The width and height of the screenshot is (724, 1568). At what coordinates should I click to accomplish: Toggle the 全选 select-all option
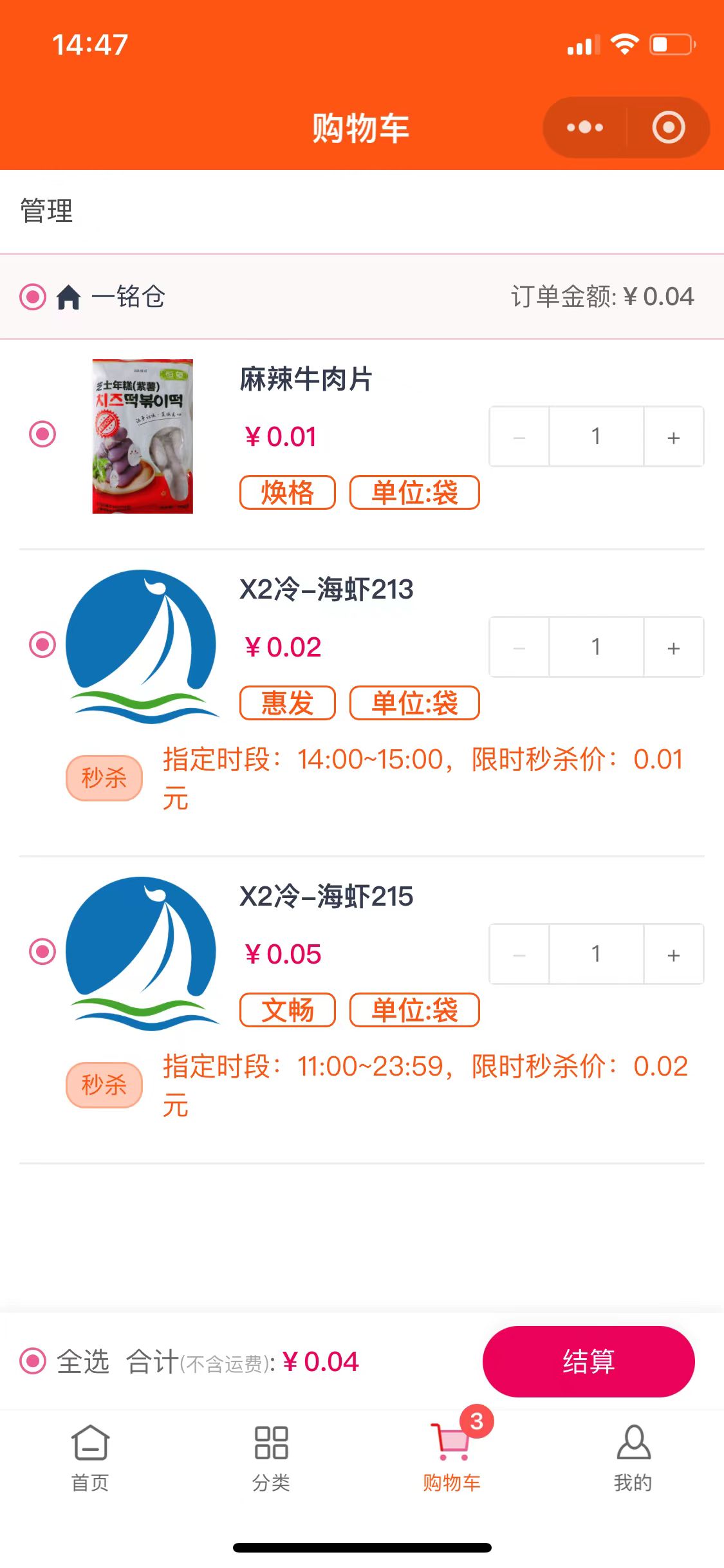[x=33, y=1361]
